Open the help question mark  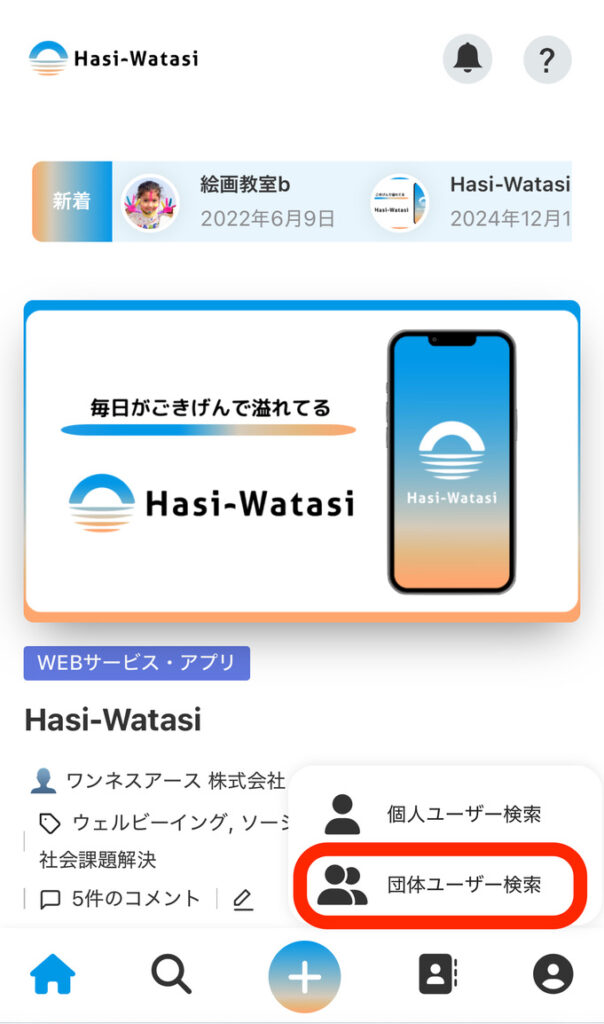click(x=547, y=59)
